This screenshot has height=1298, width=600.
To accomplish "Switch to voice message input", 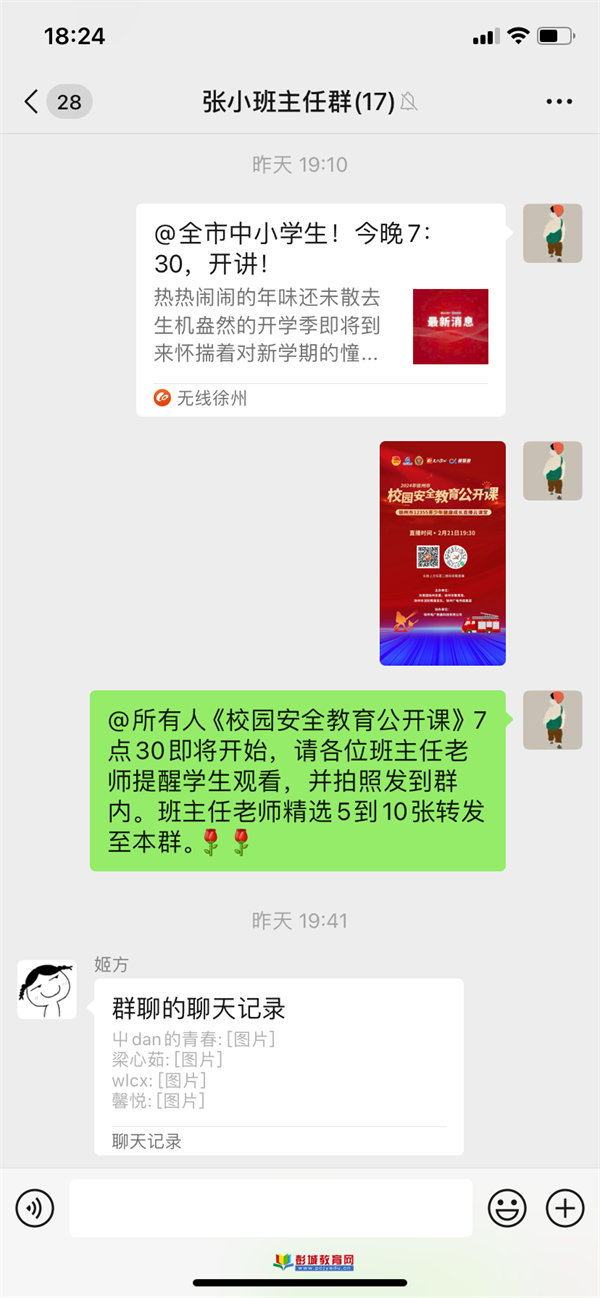I will 35,1209.
